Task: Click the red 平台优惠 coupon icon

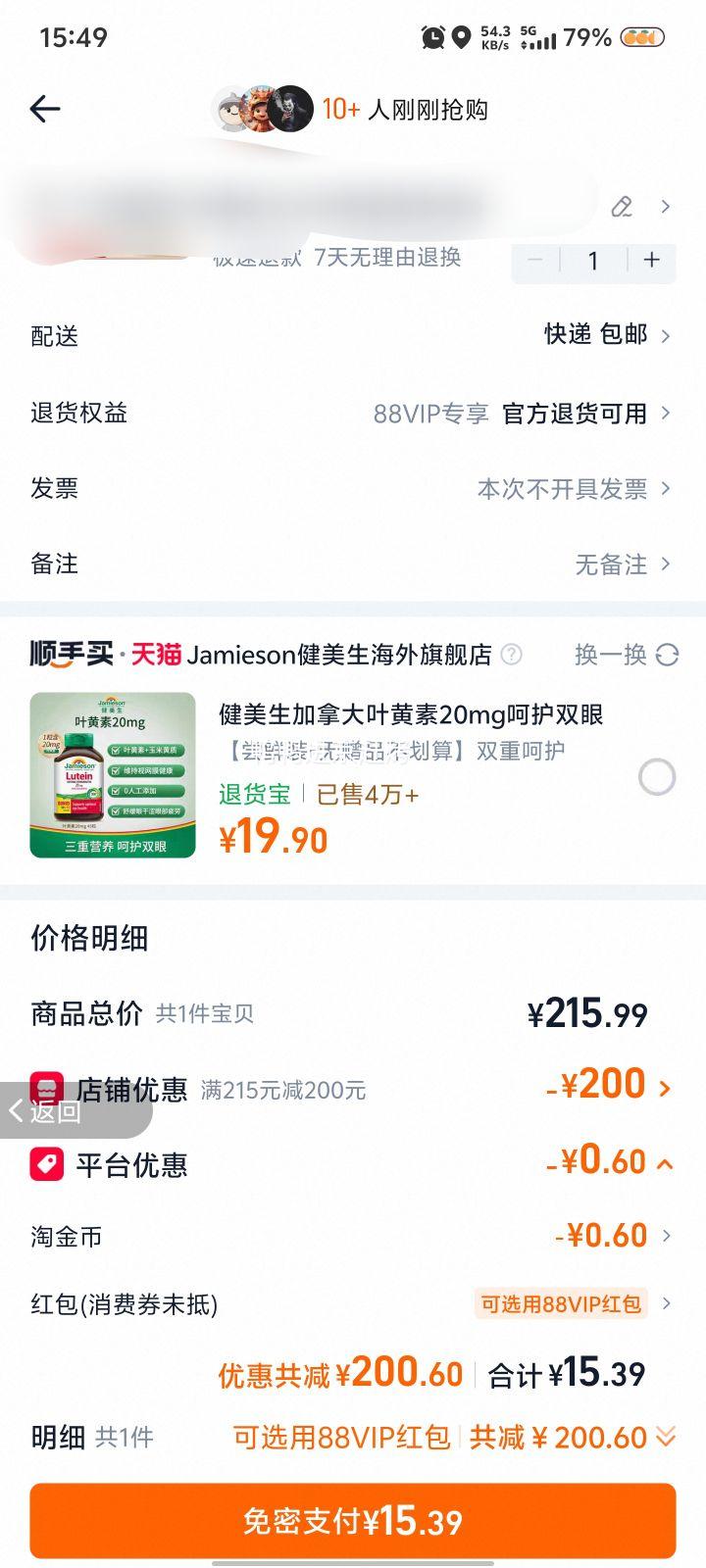Action: pyautogui.click(x=45, y=1164)
